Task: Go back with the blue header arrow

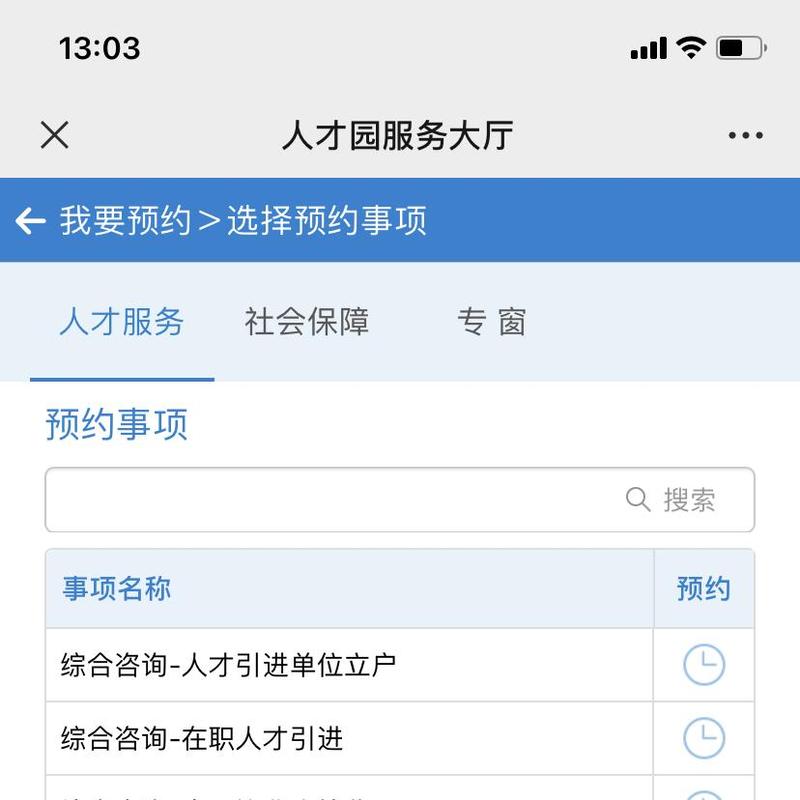Action: (31, 220)
